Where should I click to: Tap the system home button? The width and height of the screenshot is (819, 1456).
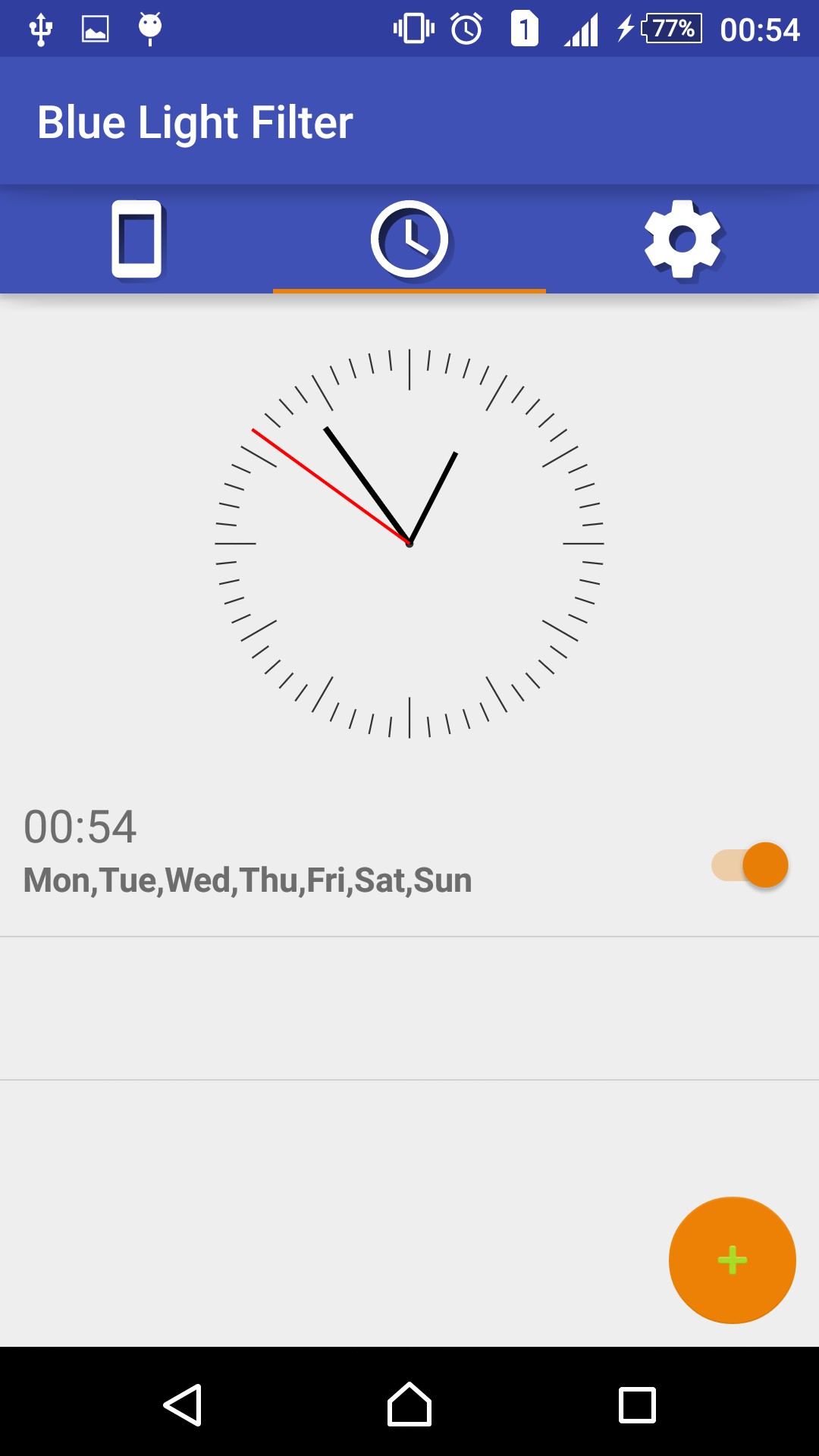pos(409,1404)
